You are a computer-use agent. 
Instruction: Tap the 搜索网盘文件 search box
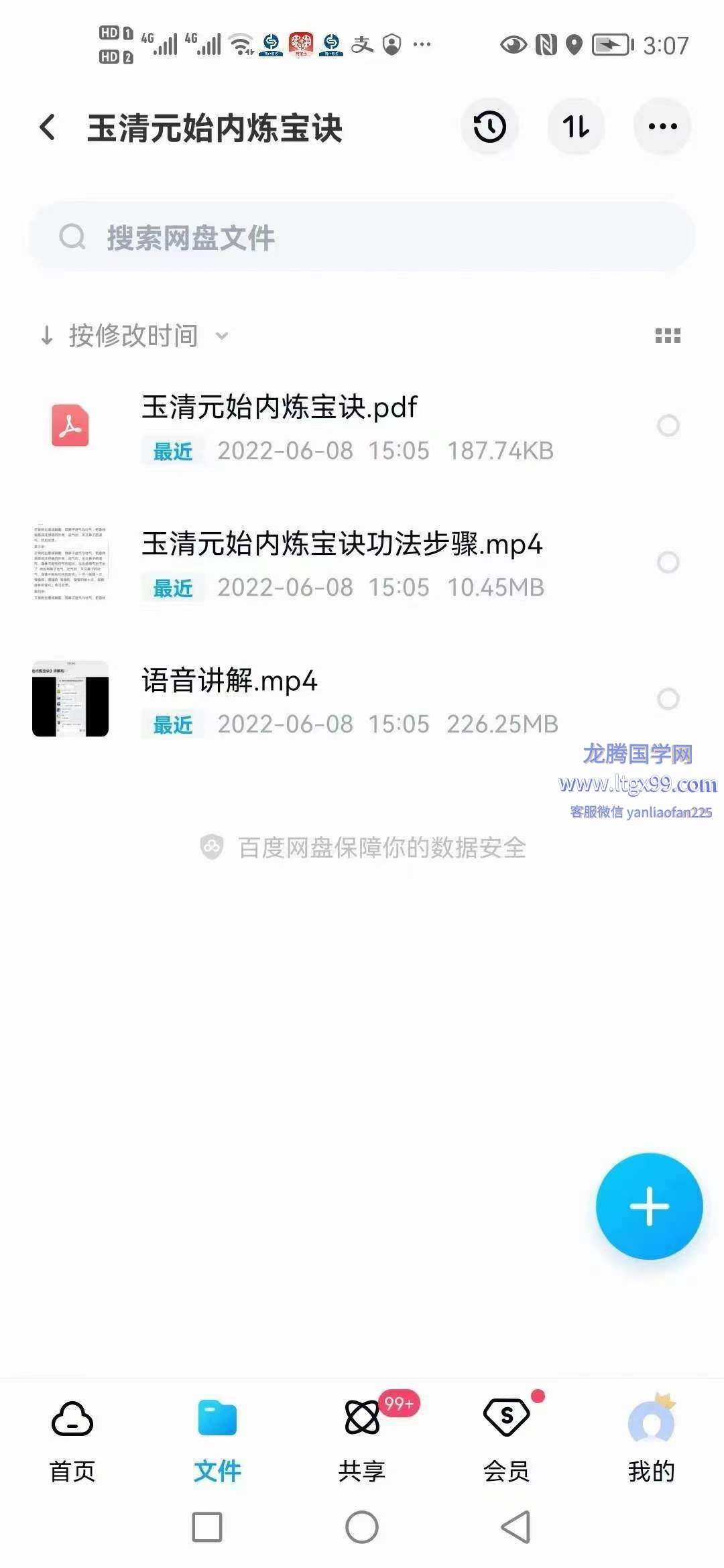pyautogui.click(x=362, y=238)
